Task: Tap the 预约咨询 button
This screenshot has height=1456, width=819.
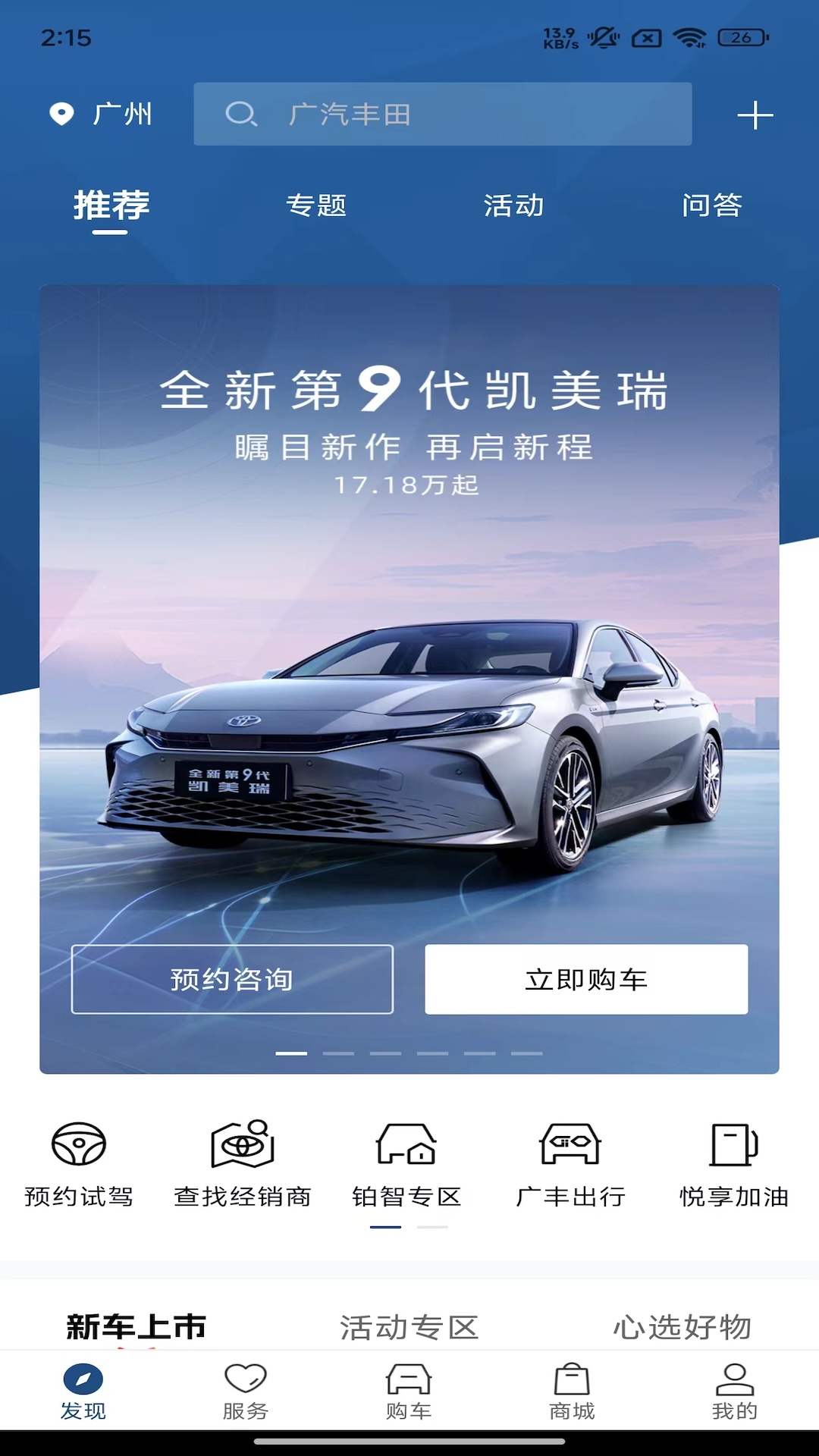Action: click(x=232, y=979)
